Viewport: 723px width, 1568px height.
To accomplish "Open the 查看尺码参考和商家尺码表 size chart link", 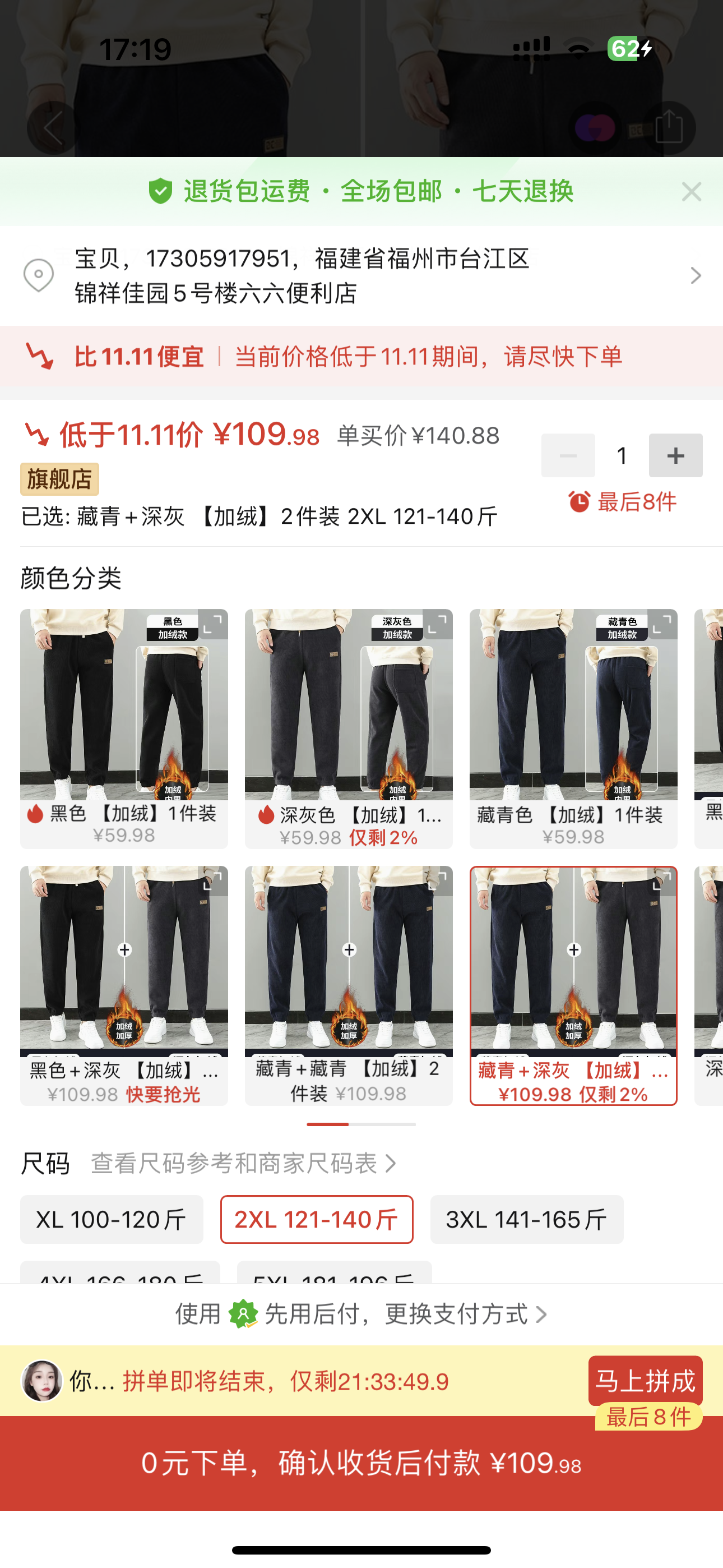I will pyautogui.click(x=243, y=1163).
